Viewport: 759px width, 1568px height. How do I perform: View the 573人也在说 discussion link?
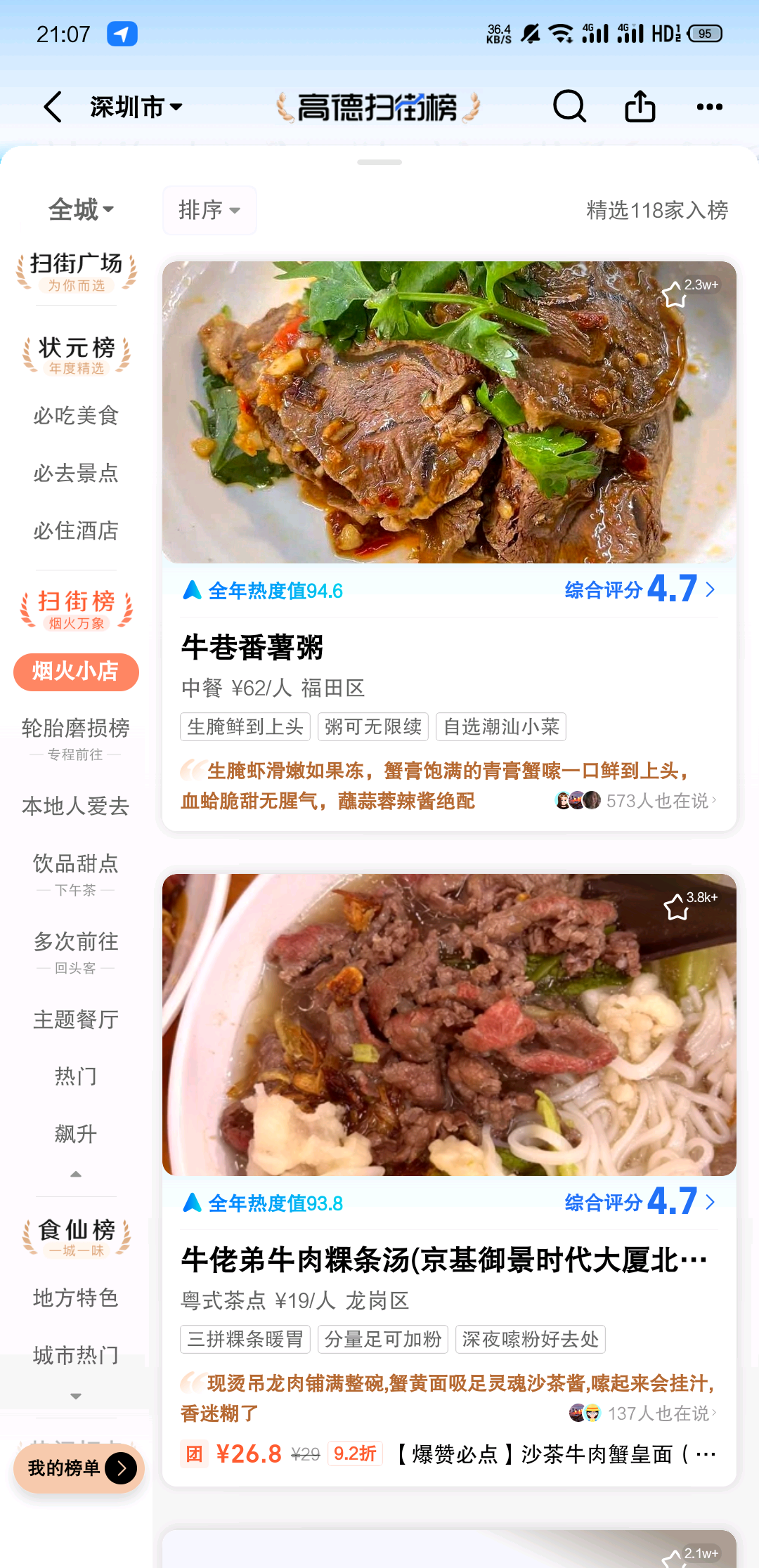658,799
